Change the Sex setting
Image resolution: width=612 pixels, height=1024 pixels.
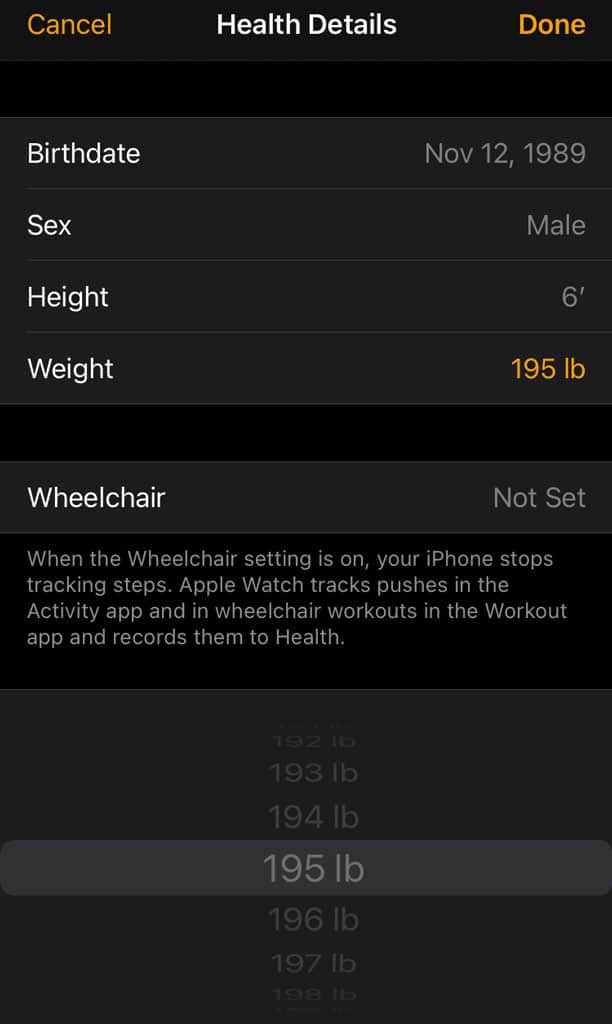306,225
